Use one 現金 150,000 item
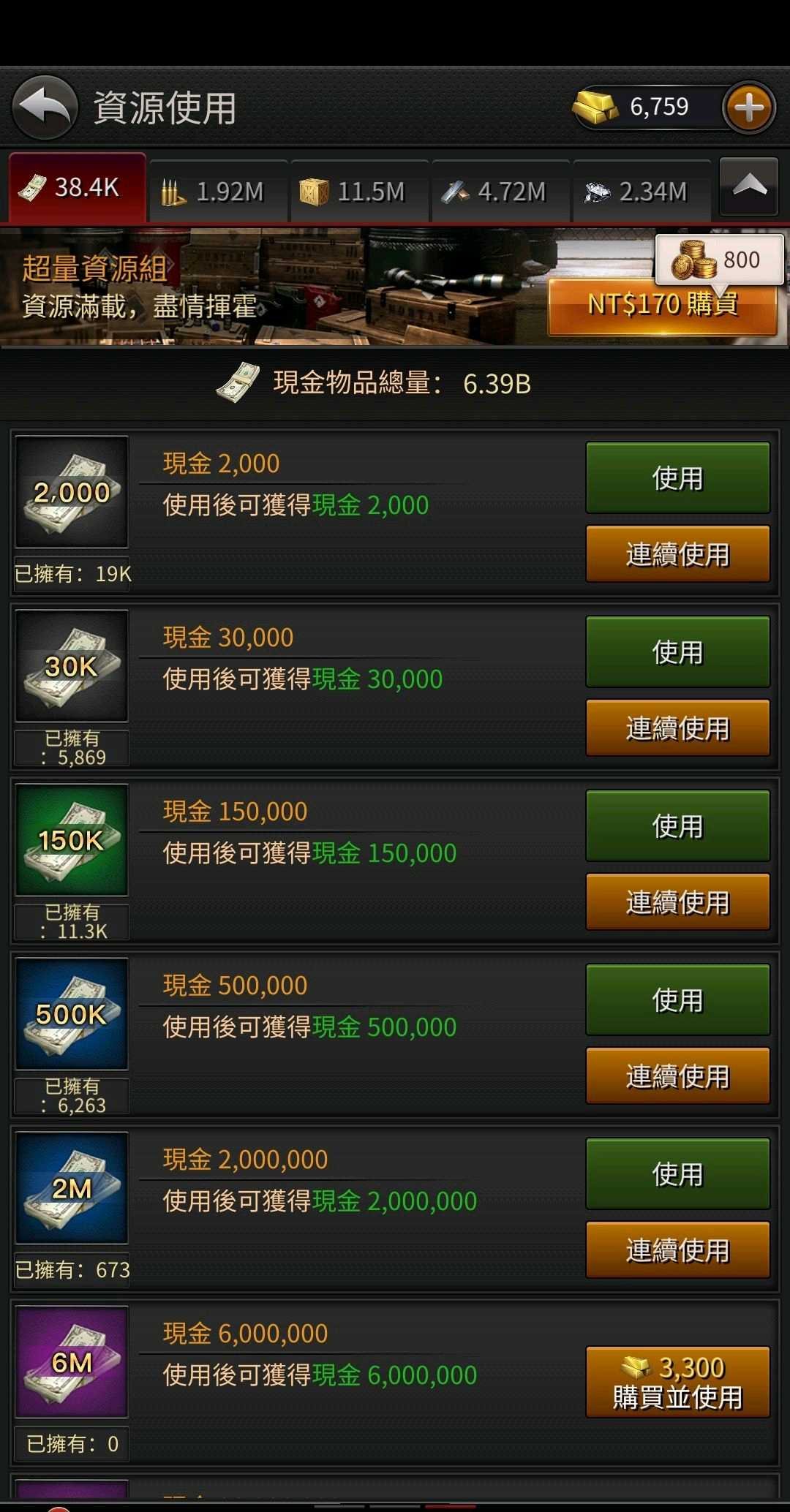 tap(677, 826)
